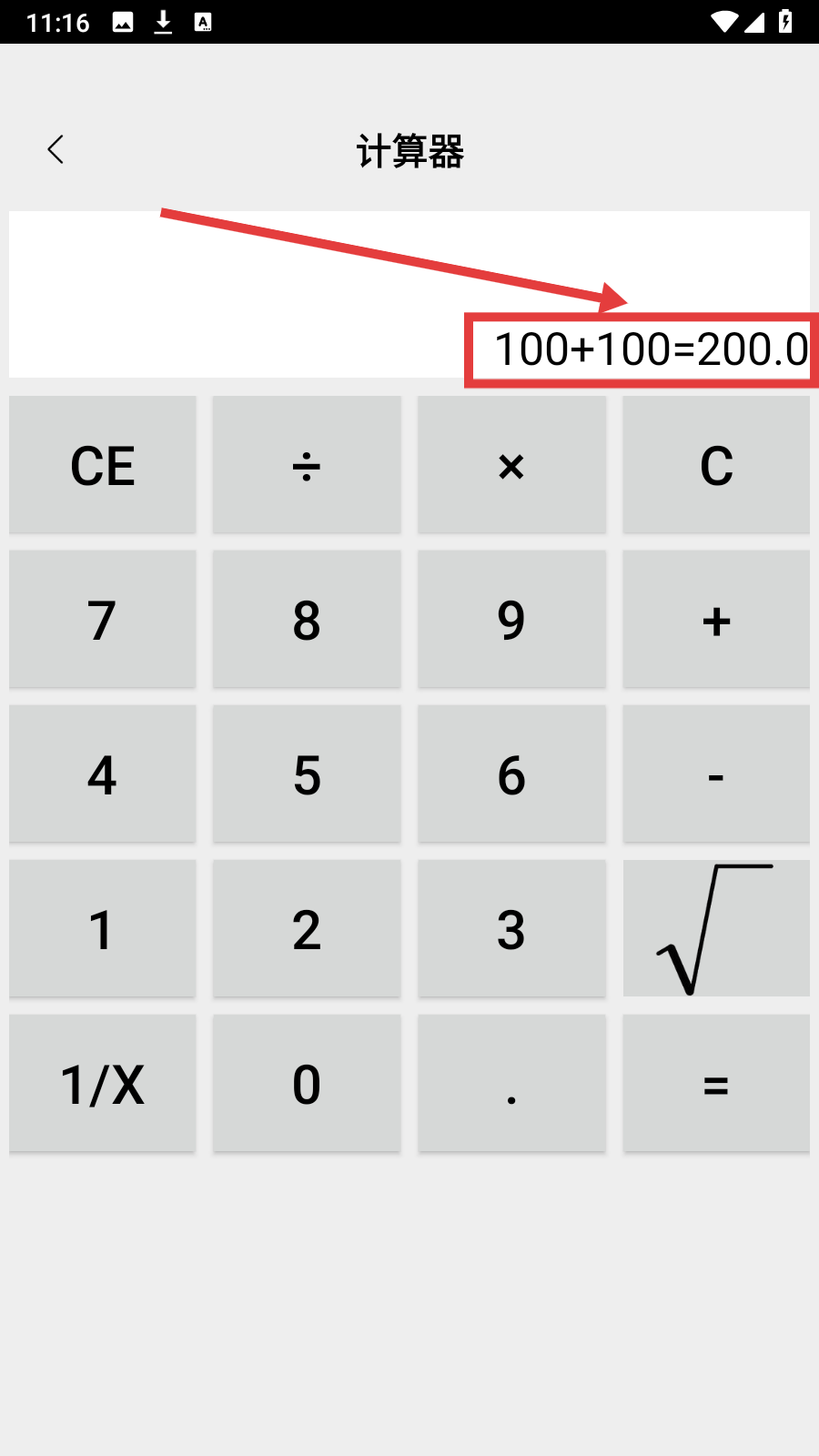This screenshot has width=819, height=1456.
Task: Compute the reciprocal with 1/X
Action: [103, 1083]
